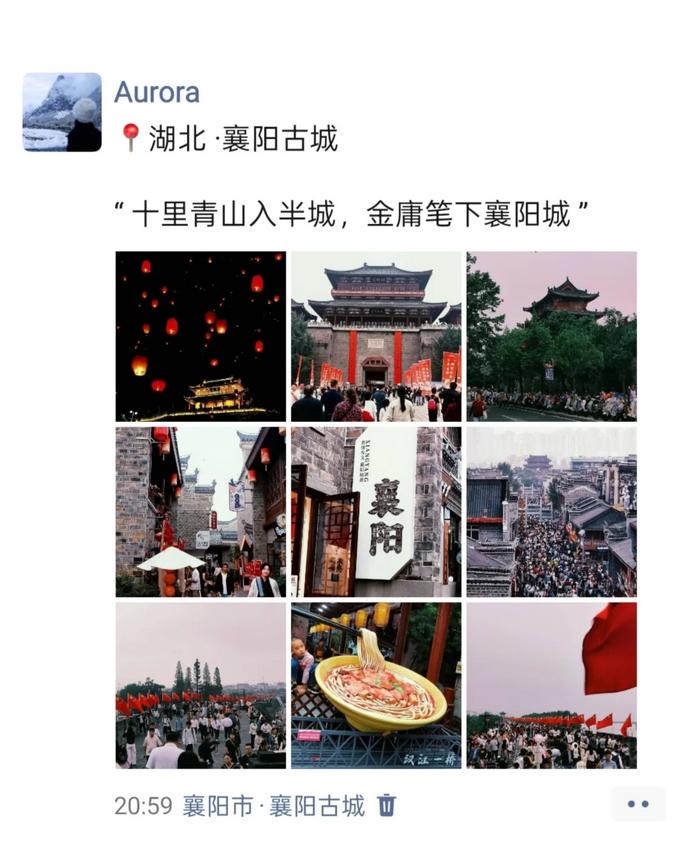View the photo with the large close-up red flag
The width and height of the screenshot is (677, 868).
pos(551,685)
